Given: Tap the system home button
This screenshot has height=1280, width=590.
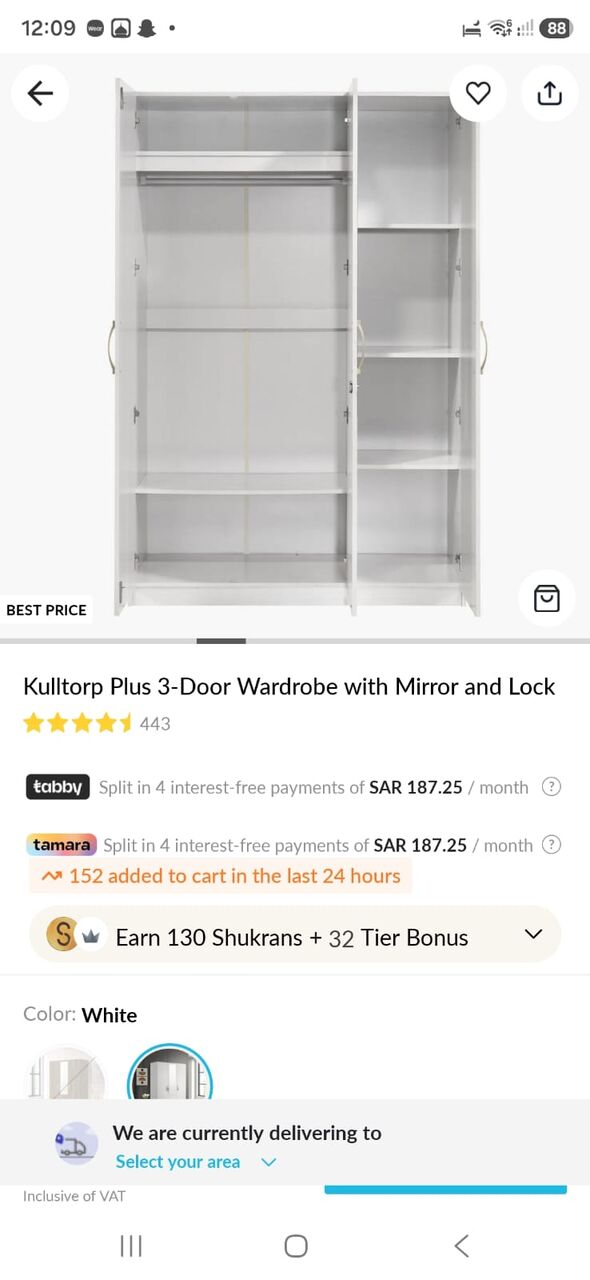Looking at the screenshot, I should [295, 1245].
